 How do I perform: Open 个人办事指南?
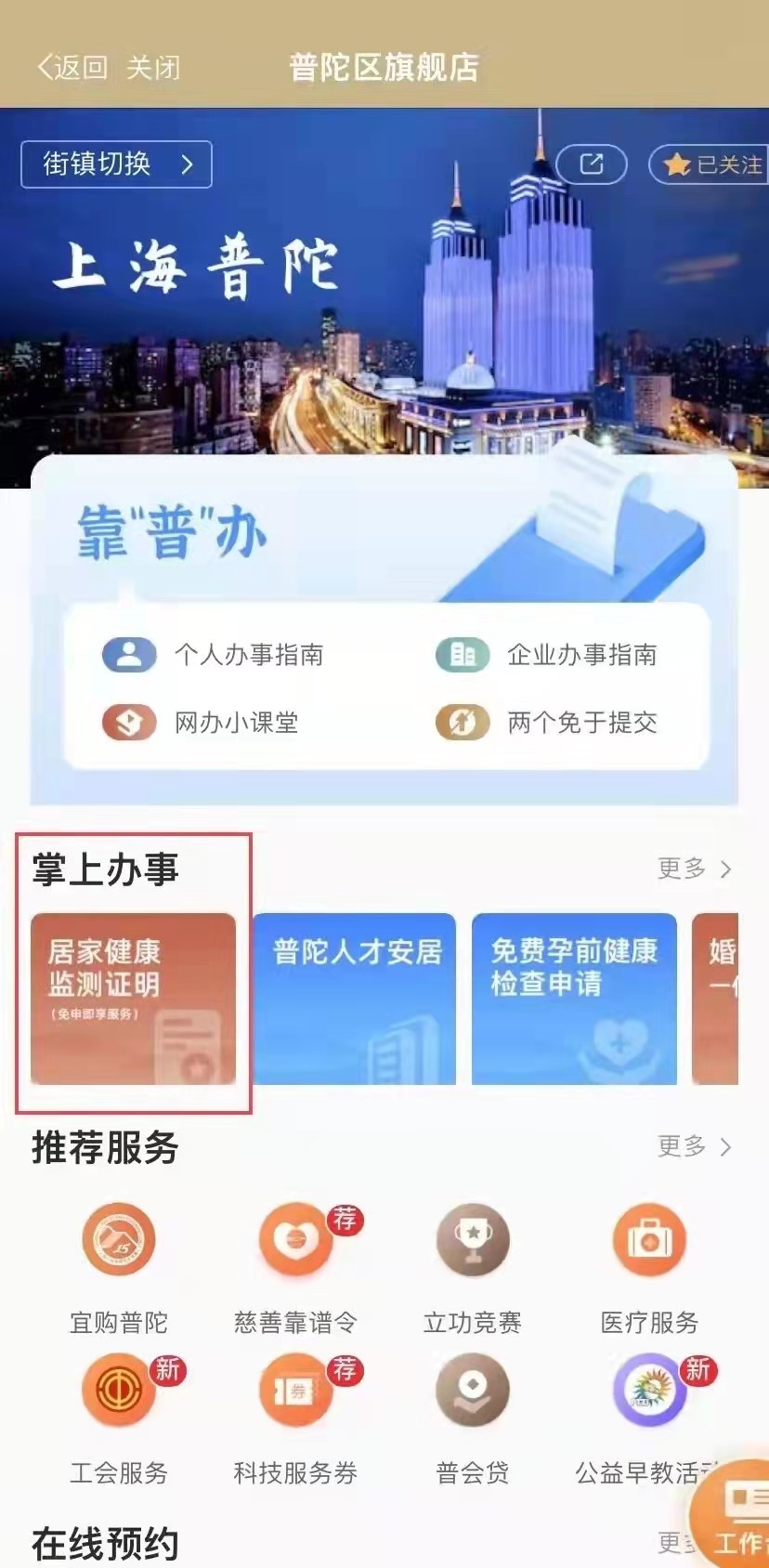pos(214,655)
